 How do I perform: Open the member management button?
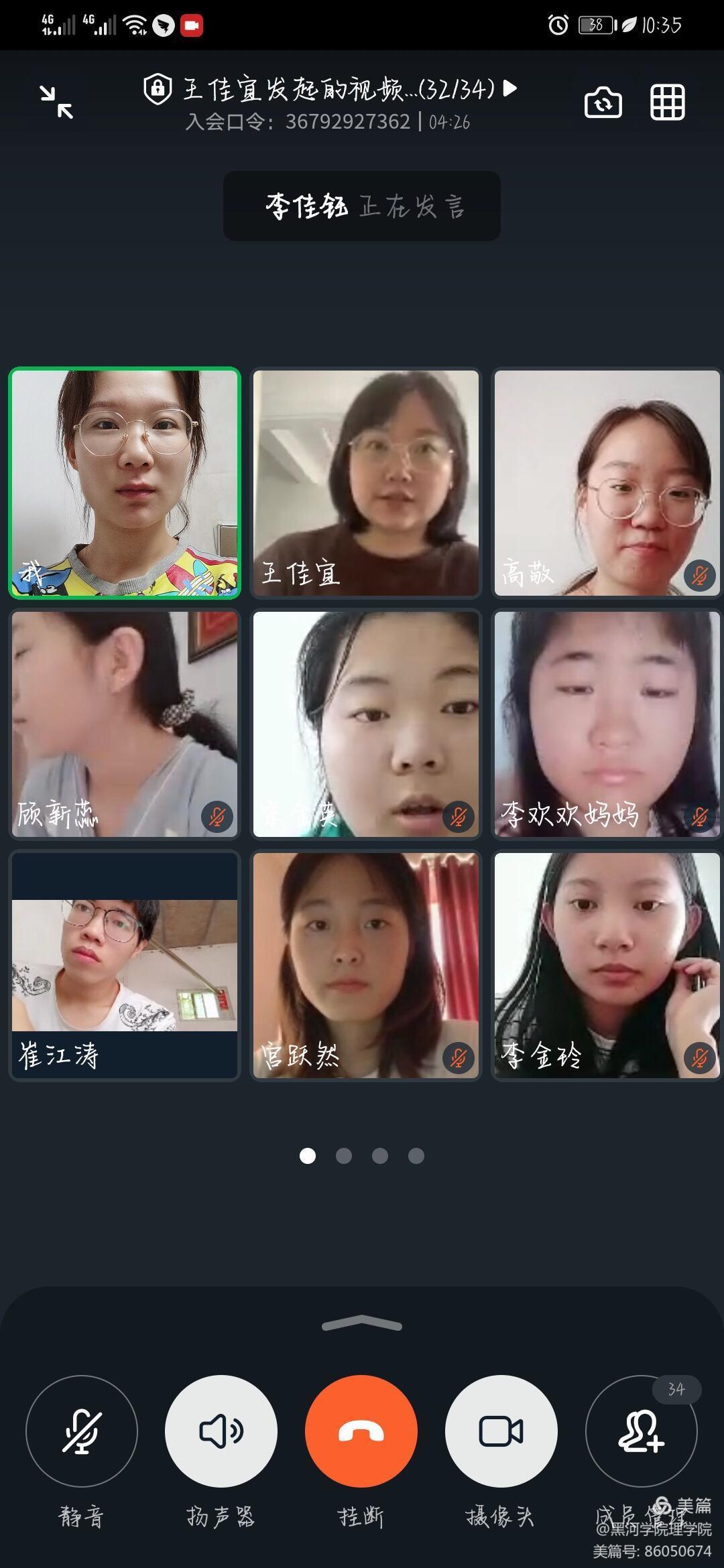click(x=641, y=1431)
